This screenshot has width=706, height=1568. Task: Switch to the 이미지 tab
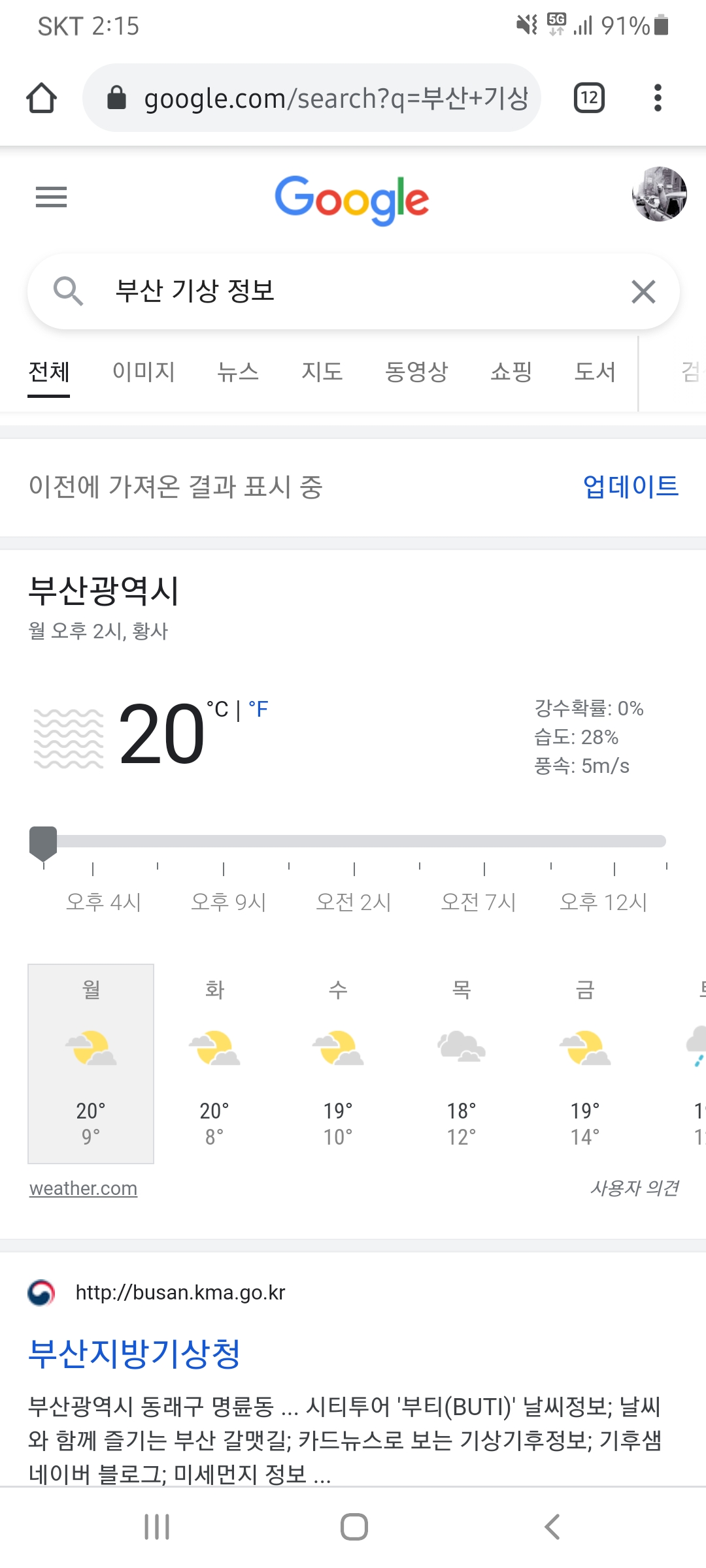144,372
